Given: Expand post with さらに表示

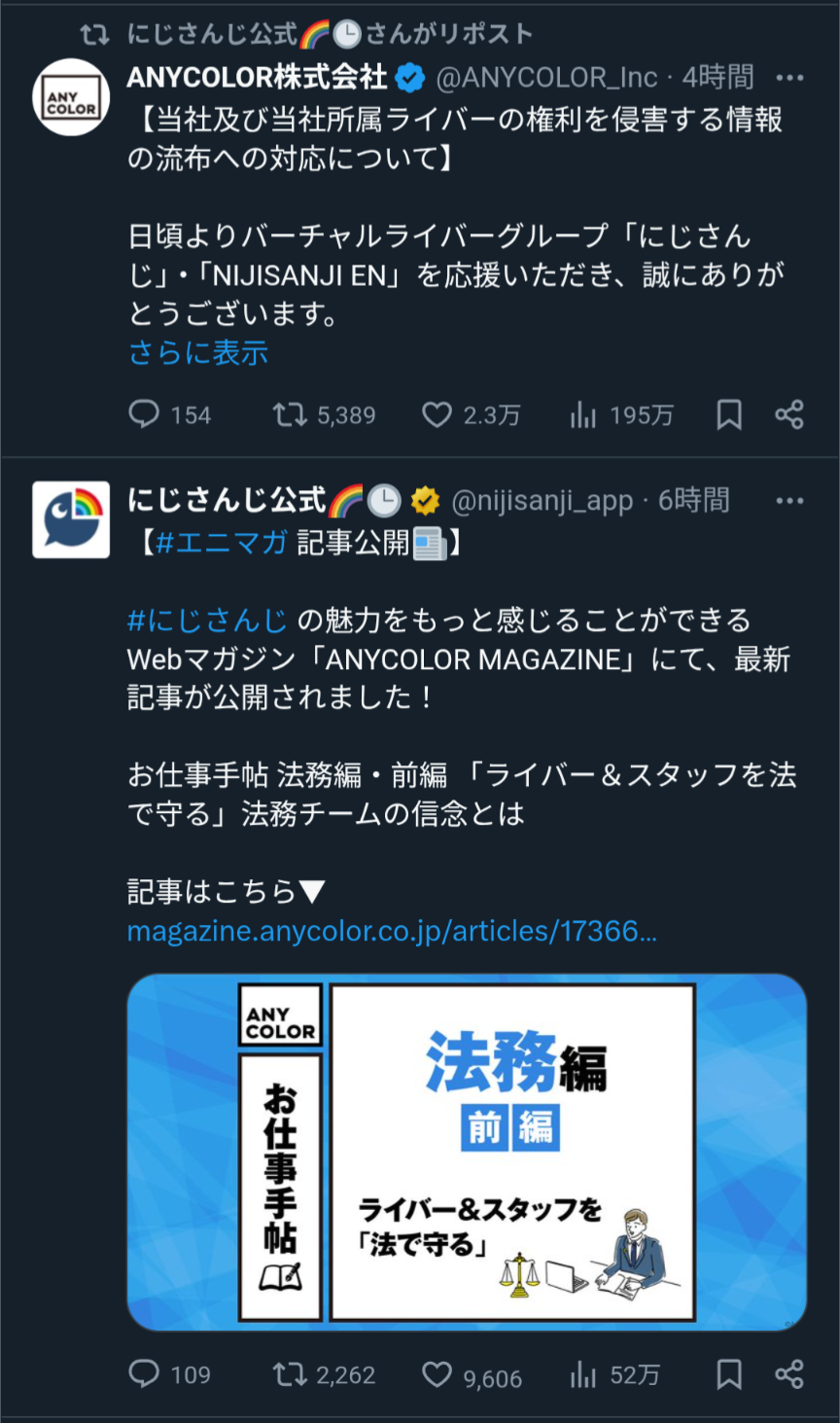Looking at the screenshot, I should tap(198, 353).
